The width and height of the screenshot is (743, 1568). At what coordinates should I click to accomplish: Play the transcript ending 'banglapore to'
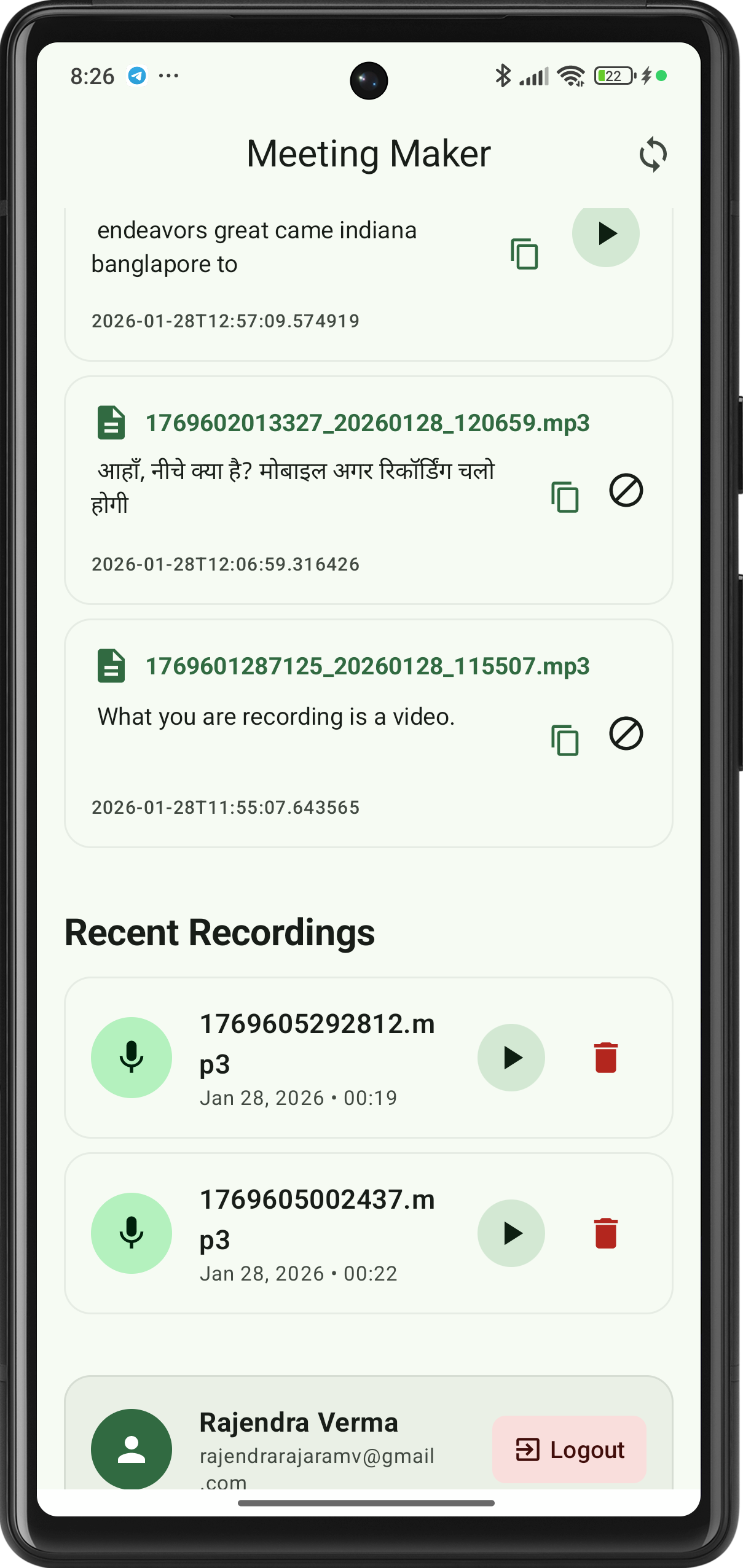[605, 234]
